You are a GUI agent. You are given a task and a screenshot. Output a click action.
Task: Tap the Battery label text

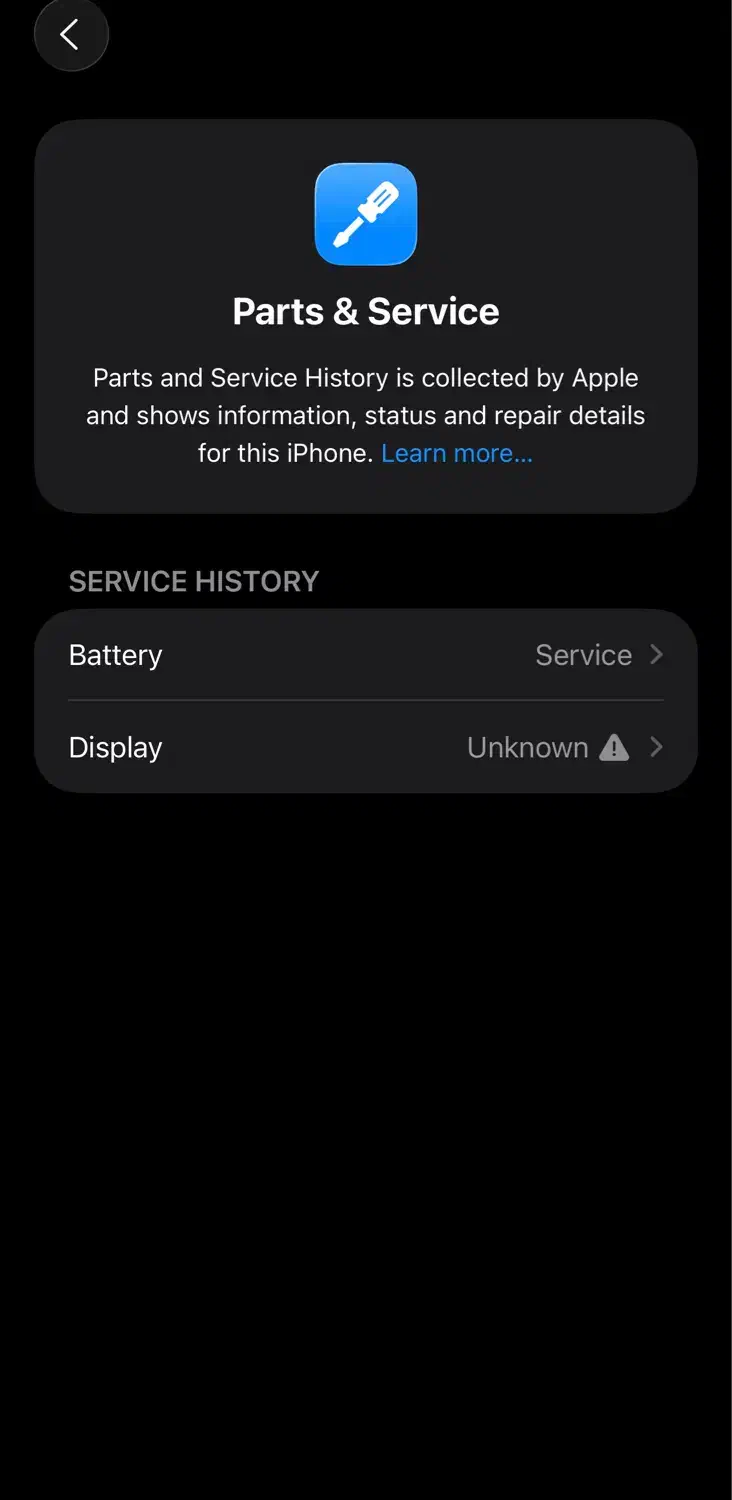pyautogui.click(x=114, y=654)
